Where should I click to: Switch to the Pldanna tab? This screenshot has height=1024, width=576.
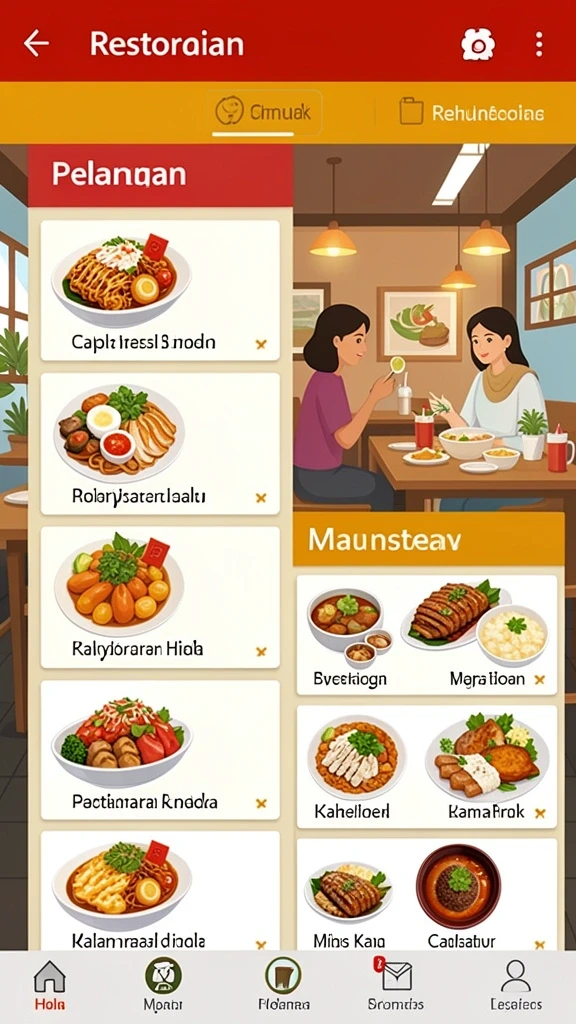click(283, 985)
